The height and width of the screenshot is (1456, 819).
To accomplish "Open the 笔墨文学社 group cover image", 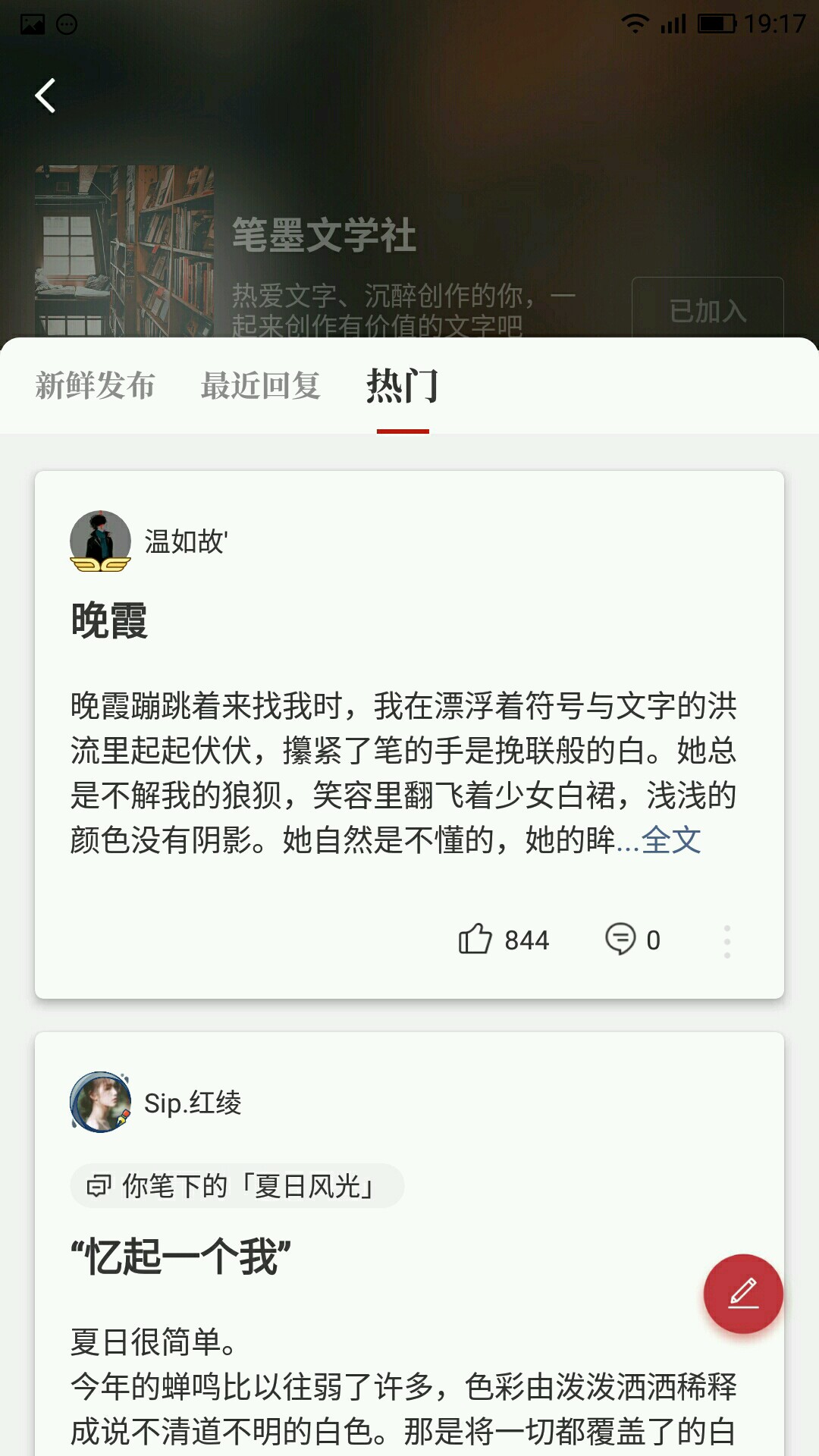I will [x=124, y=251].
